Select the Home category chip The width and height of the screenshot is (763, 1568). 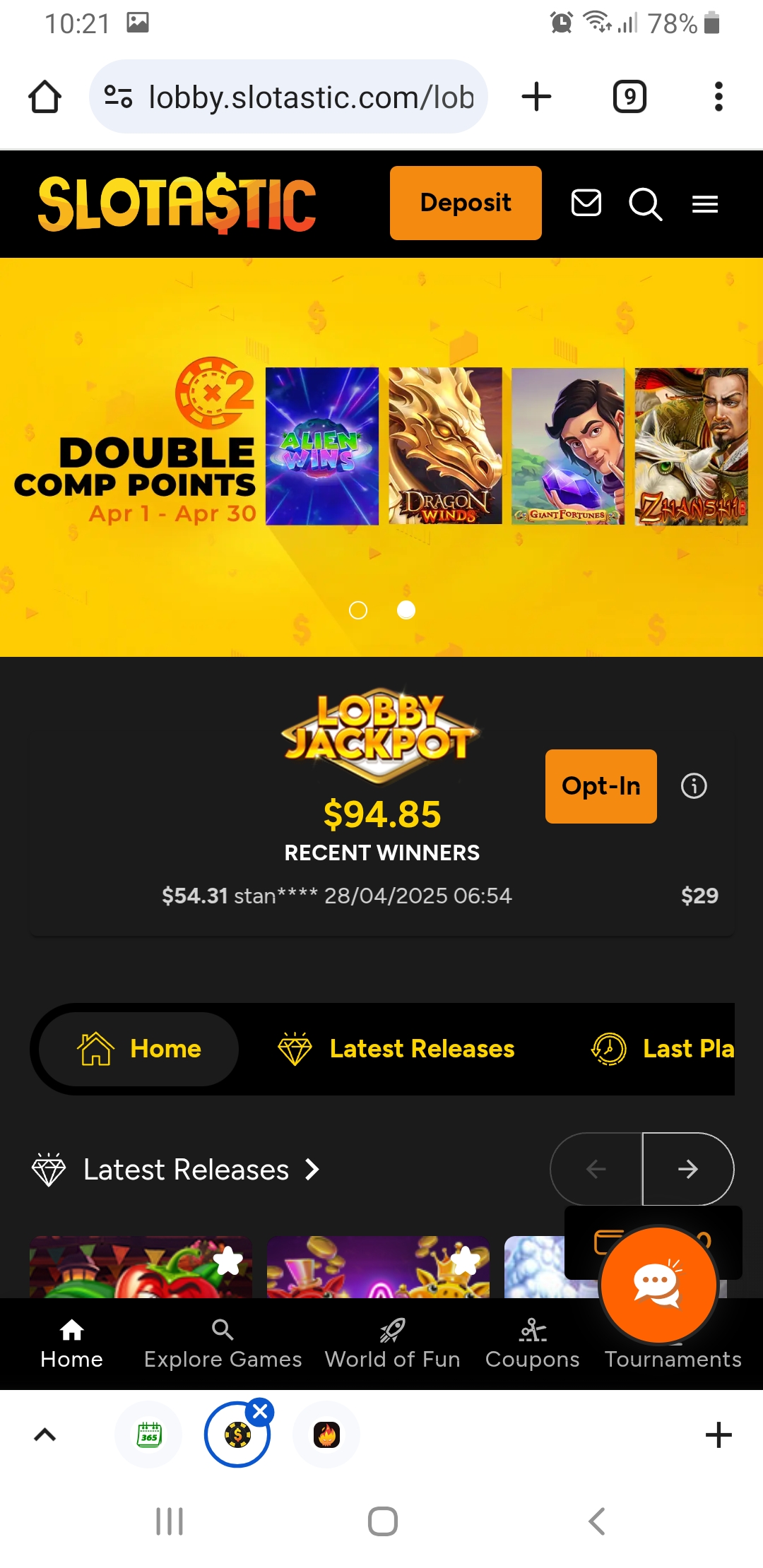coord(139,1049)
